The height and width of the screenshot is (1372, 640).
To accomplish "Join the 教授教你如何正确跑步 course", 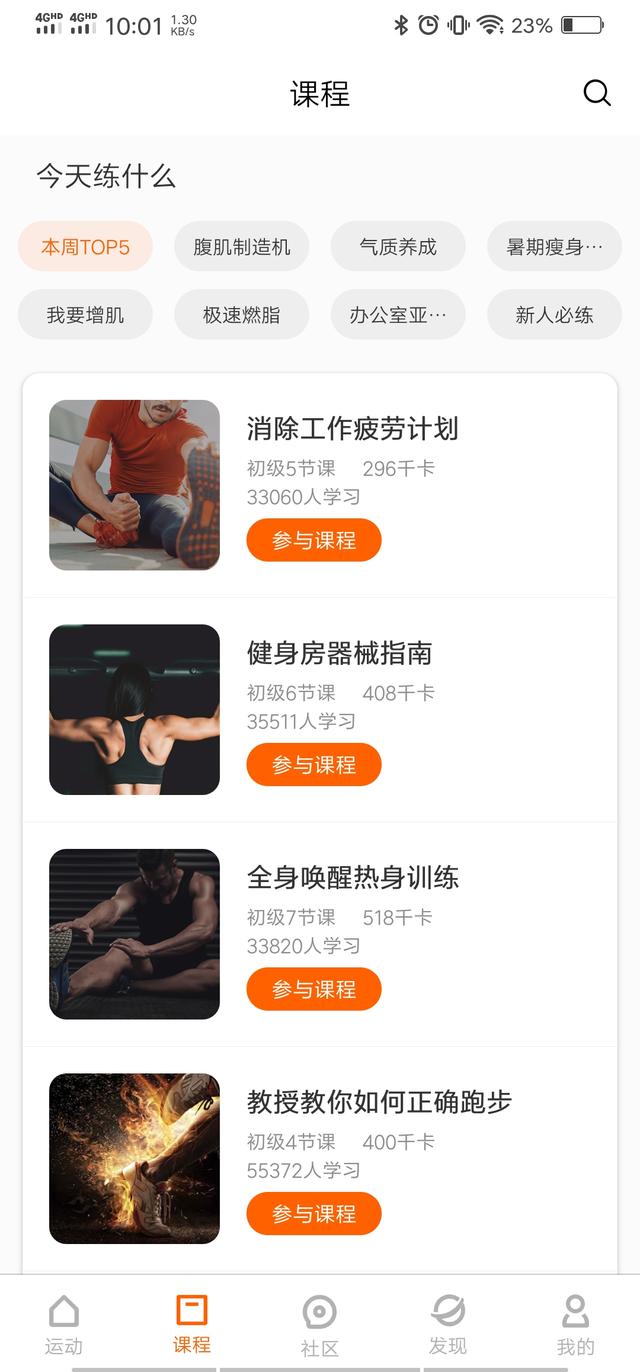I will pos(314,1214).
